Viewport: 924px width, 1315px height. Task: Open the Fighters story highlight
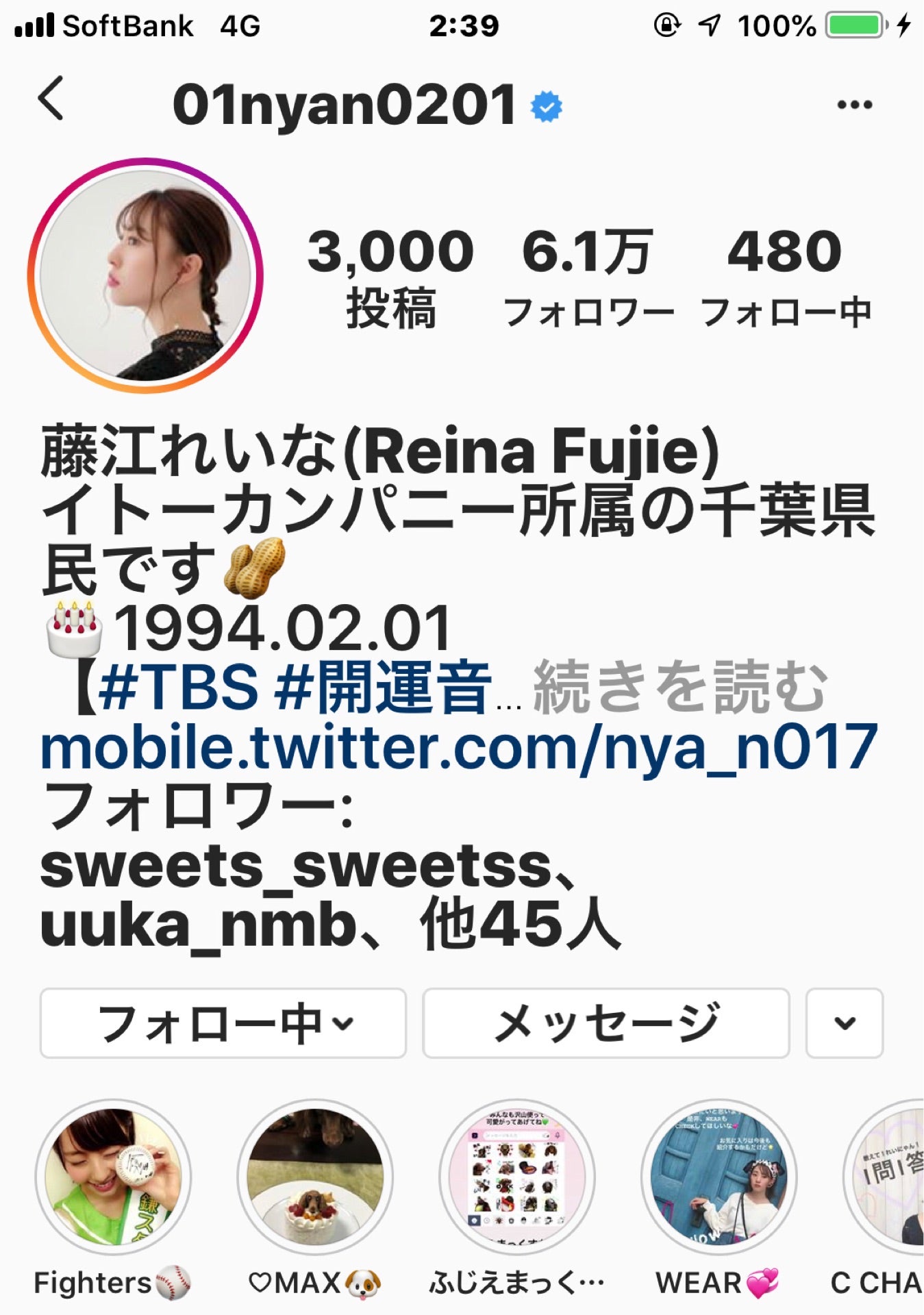tap(113, 1178)
